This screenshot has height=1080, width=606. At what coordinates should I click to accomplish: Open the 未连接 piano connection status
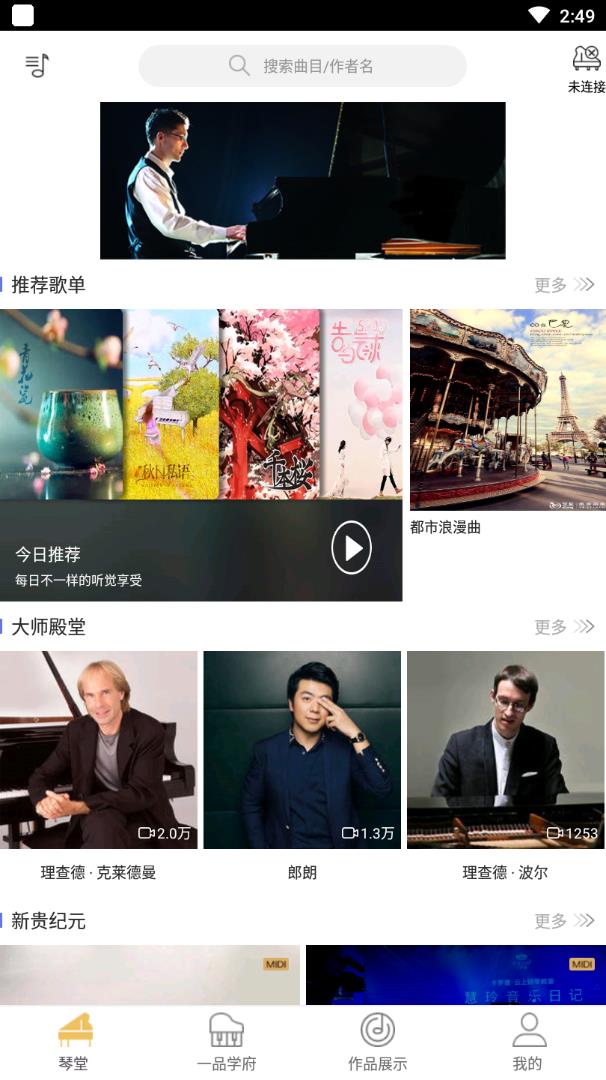pos(586,68)
